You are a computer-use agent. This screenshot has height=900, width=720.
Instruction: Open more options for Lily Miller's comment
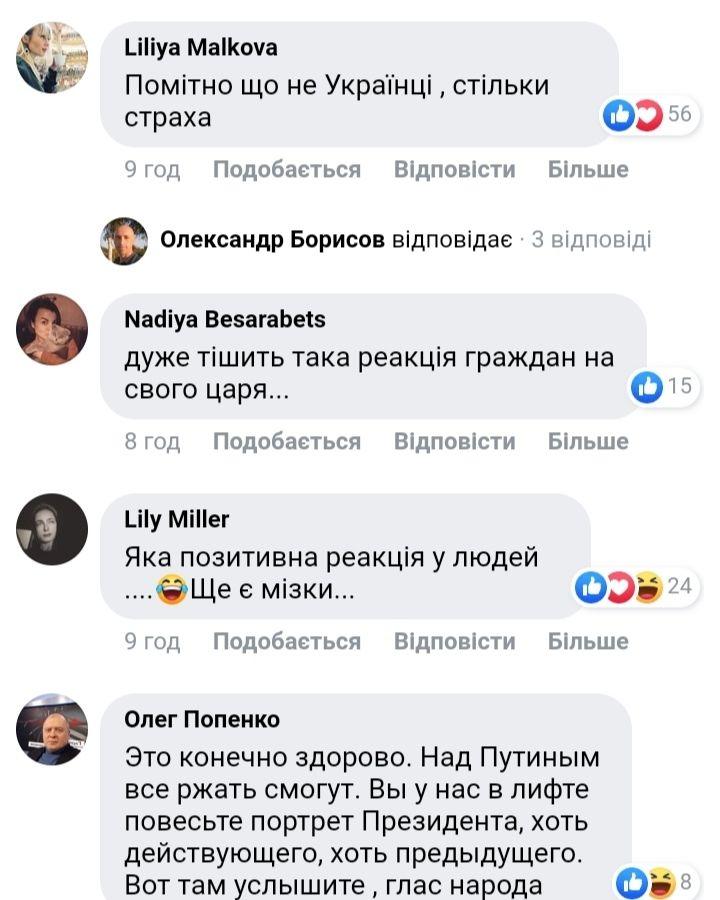click(588, 641)
